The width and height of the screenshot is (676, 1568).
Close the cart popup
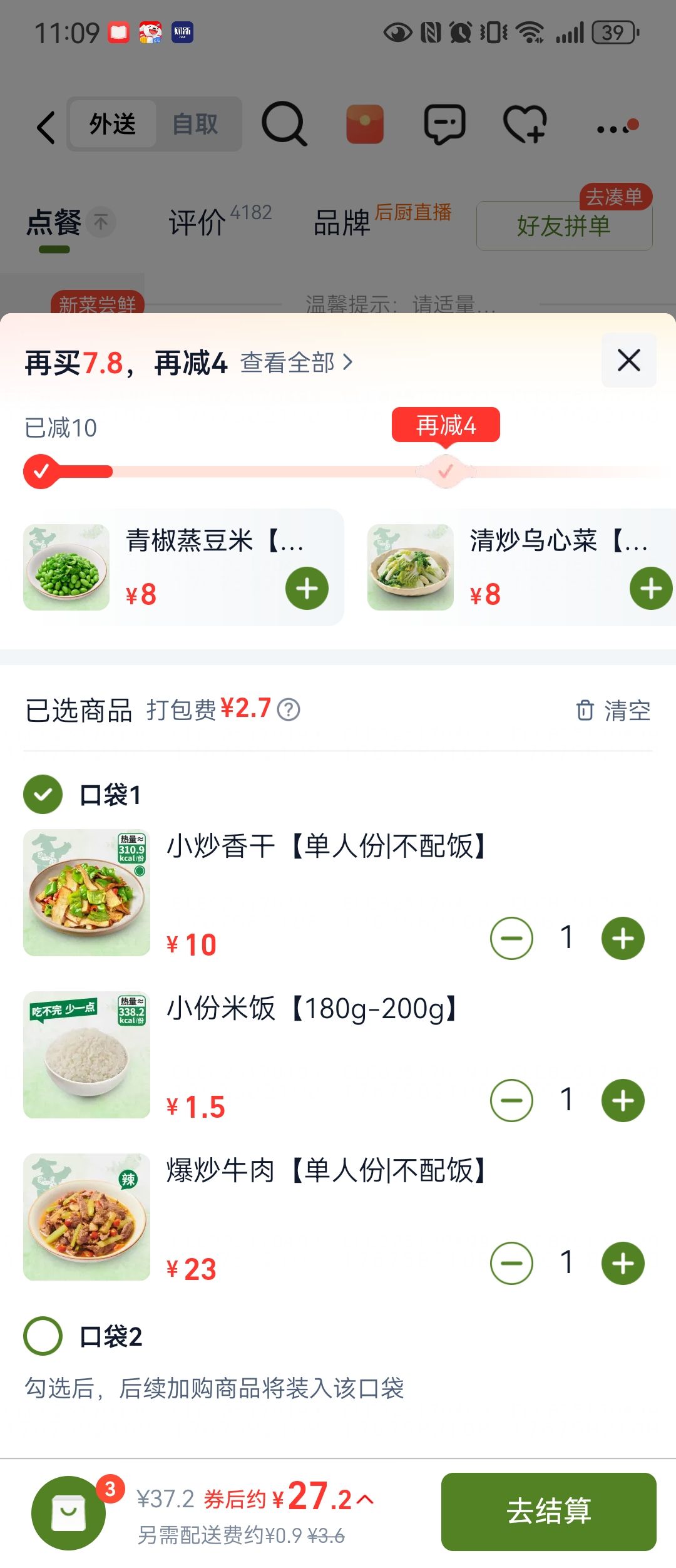(x=628, y=361)
